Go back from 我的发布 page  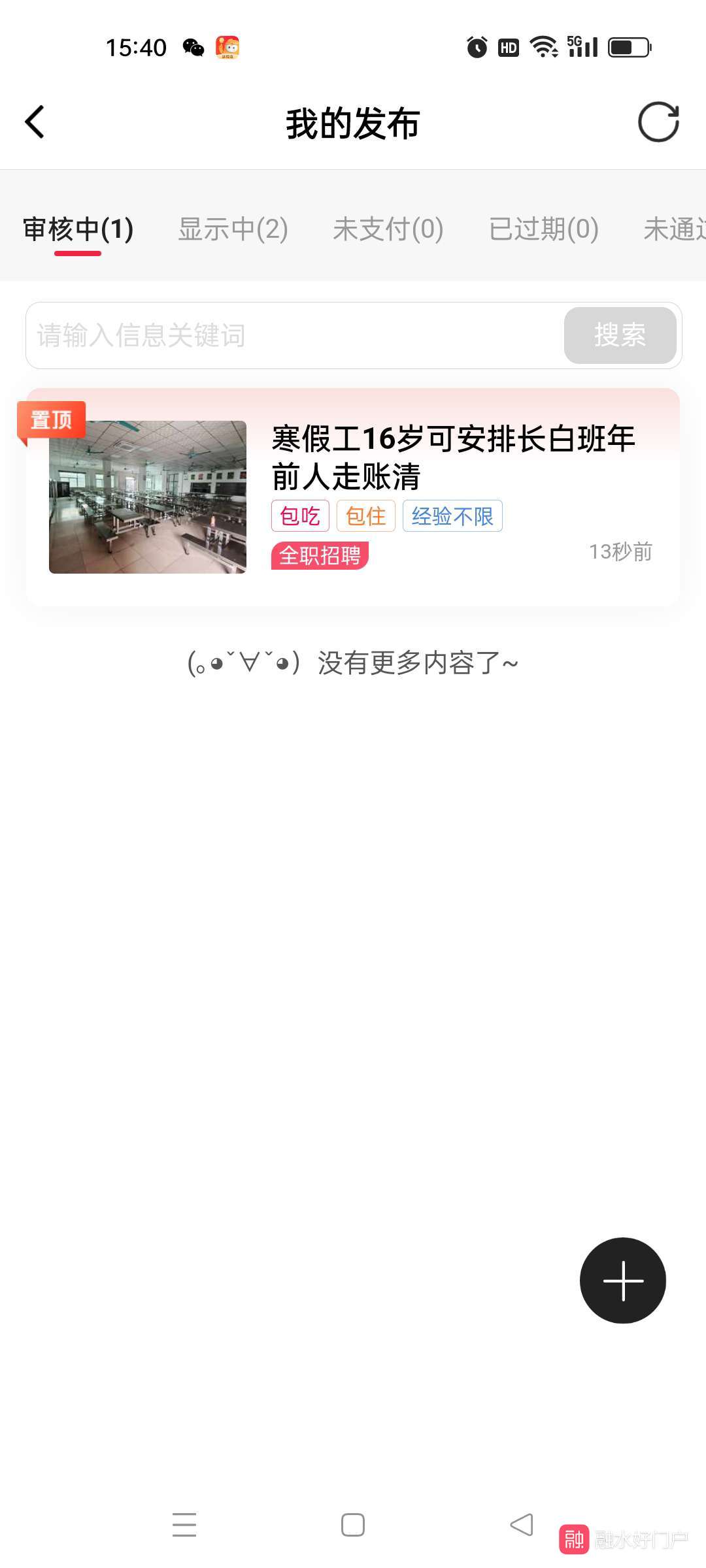(35, 122)
